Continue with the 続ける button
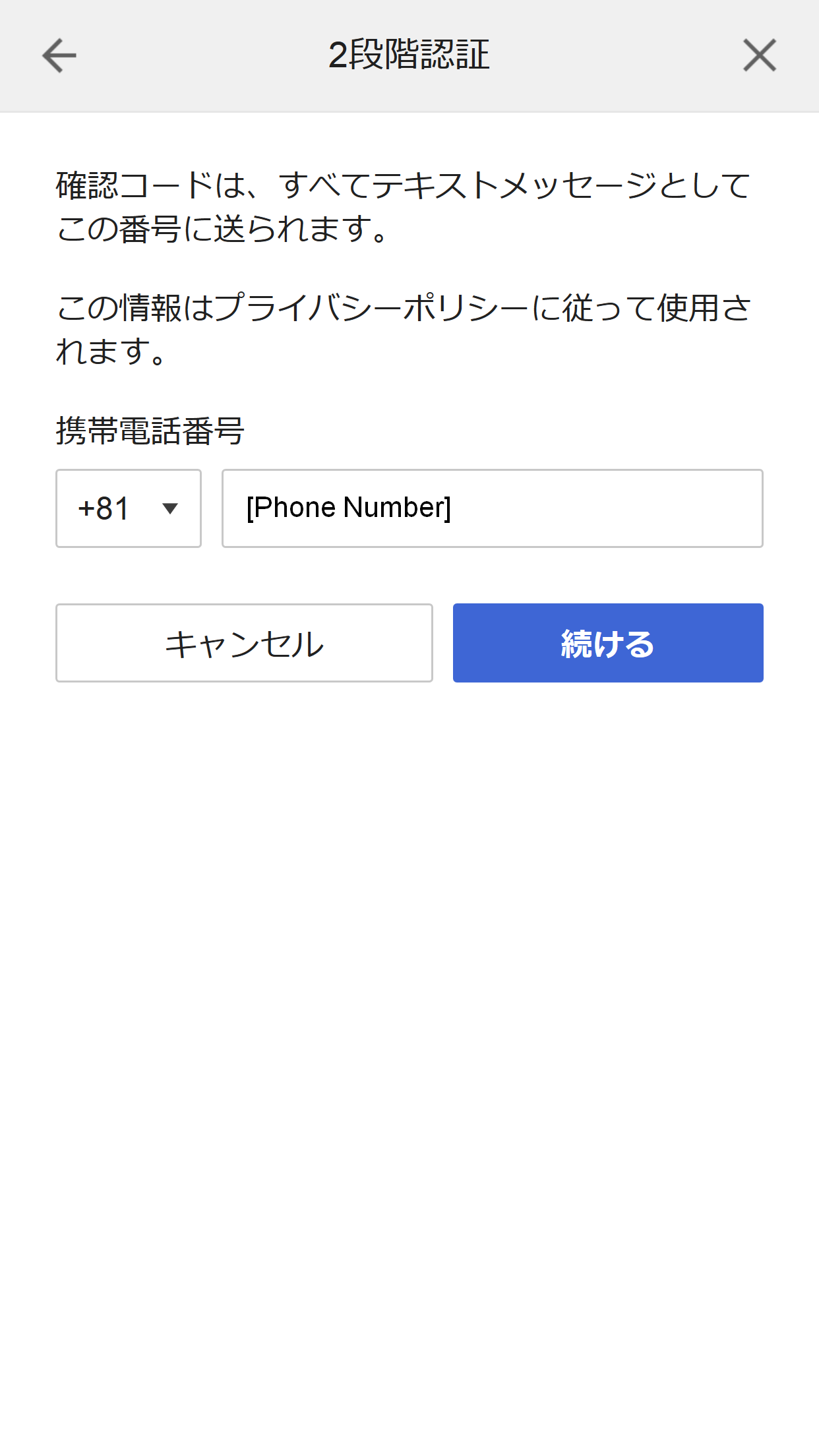This screenshot has height=1456, width=819. pyautogui.click(x=607, y=643)
